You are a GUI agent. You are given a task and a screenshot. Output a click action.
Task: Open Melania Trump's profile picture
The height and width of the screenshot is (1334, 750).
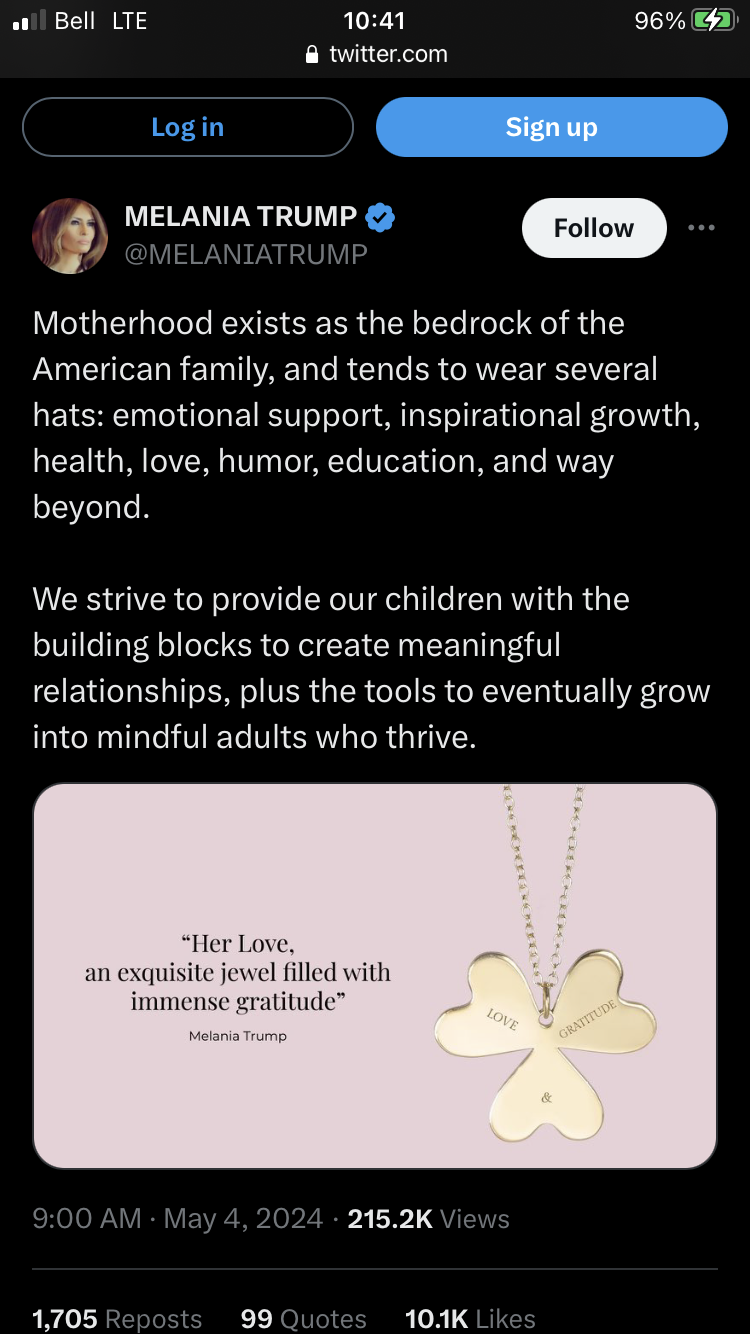[70, 236]
